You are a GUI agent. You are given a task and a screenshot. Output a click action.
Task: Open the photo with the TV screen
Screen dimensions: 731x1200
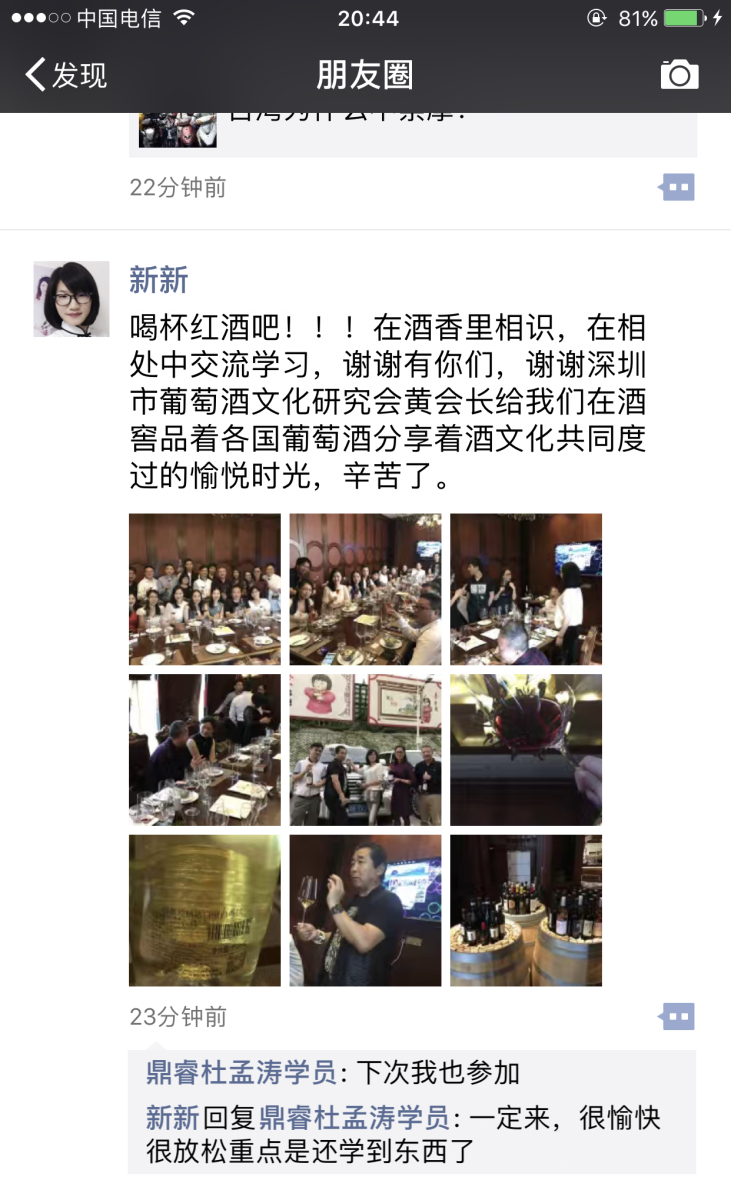tap(526, 589)
